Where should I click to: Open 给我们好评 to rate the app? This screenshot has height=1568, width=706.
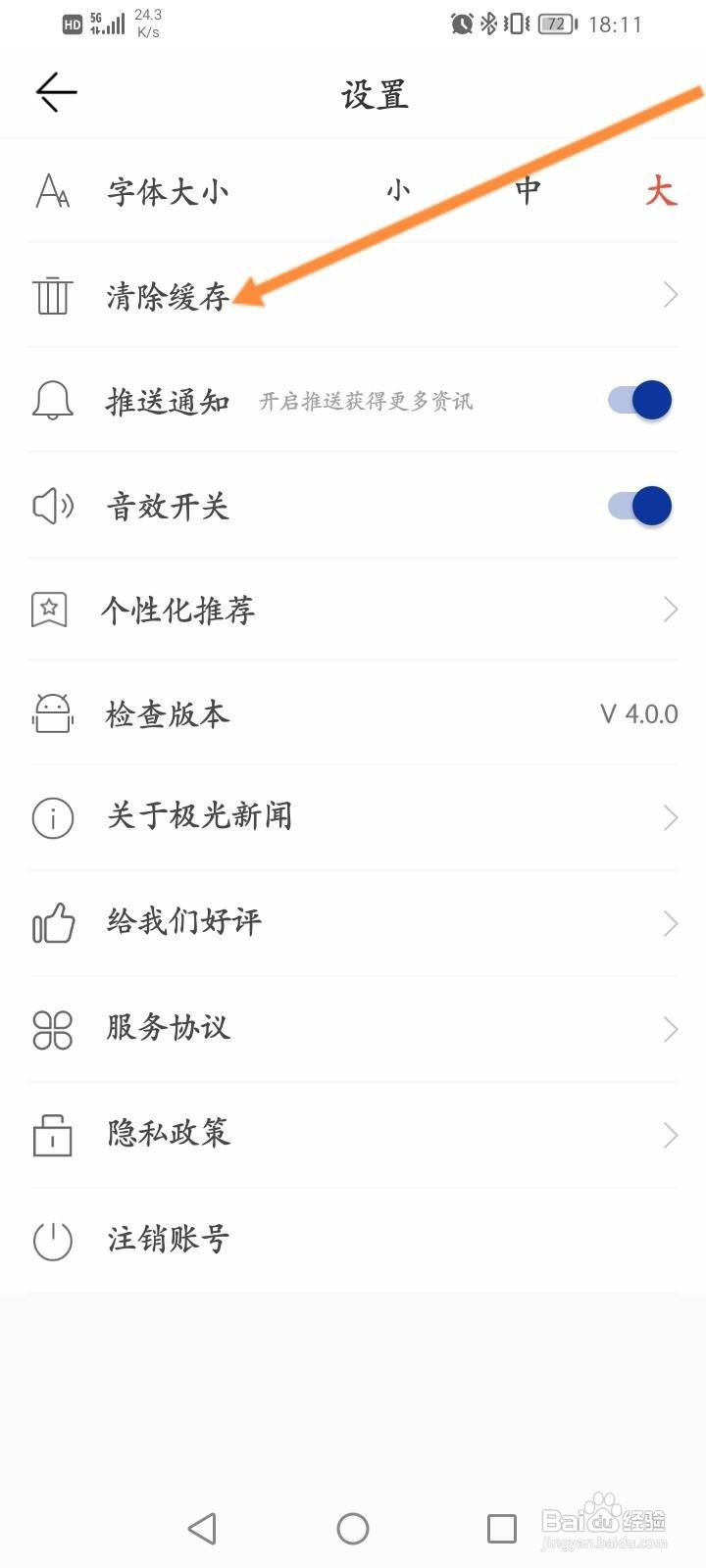[x=353, y=923]
